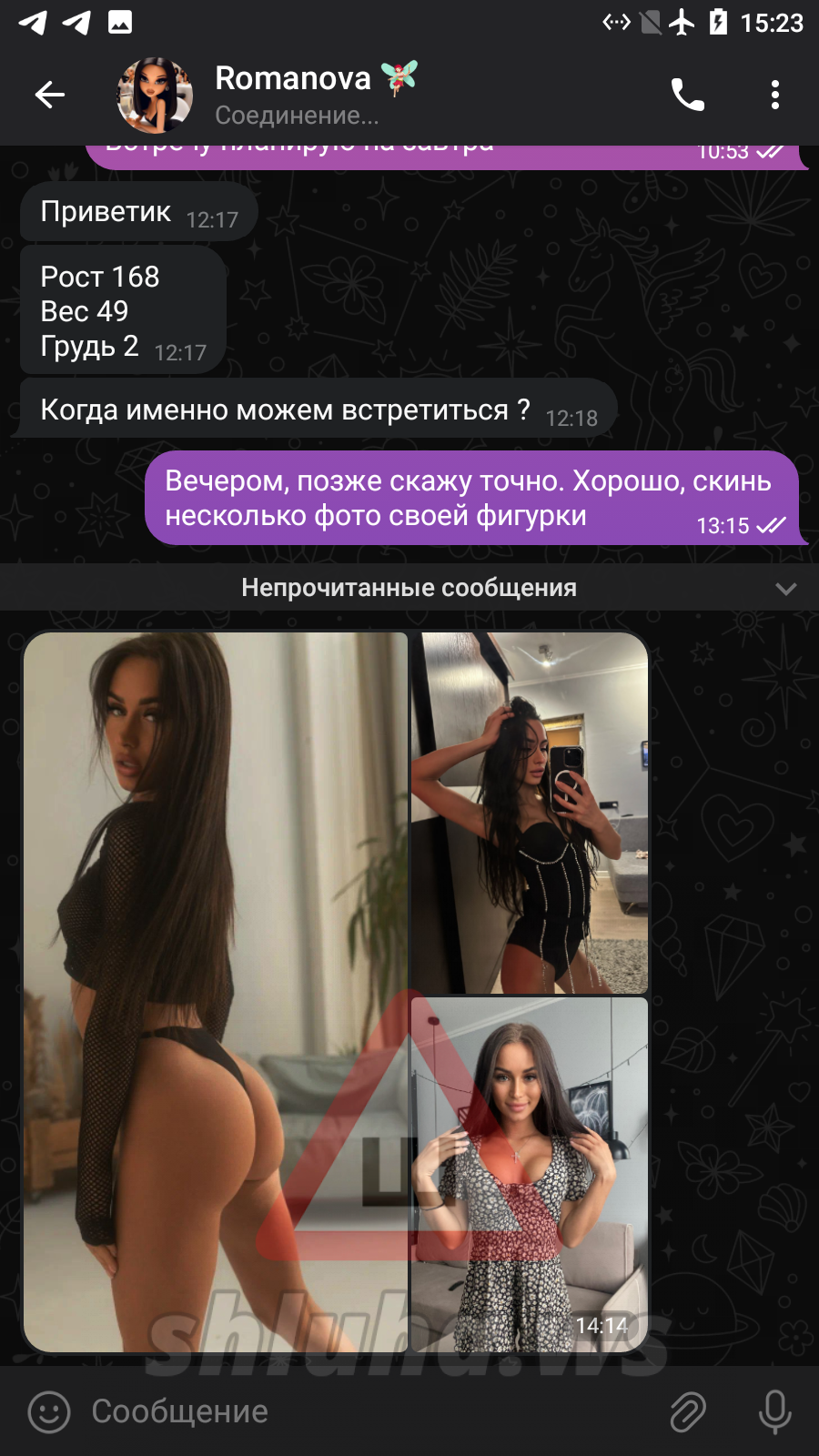Tap the microphone to record voice

[774, 1412]
